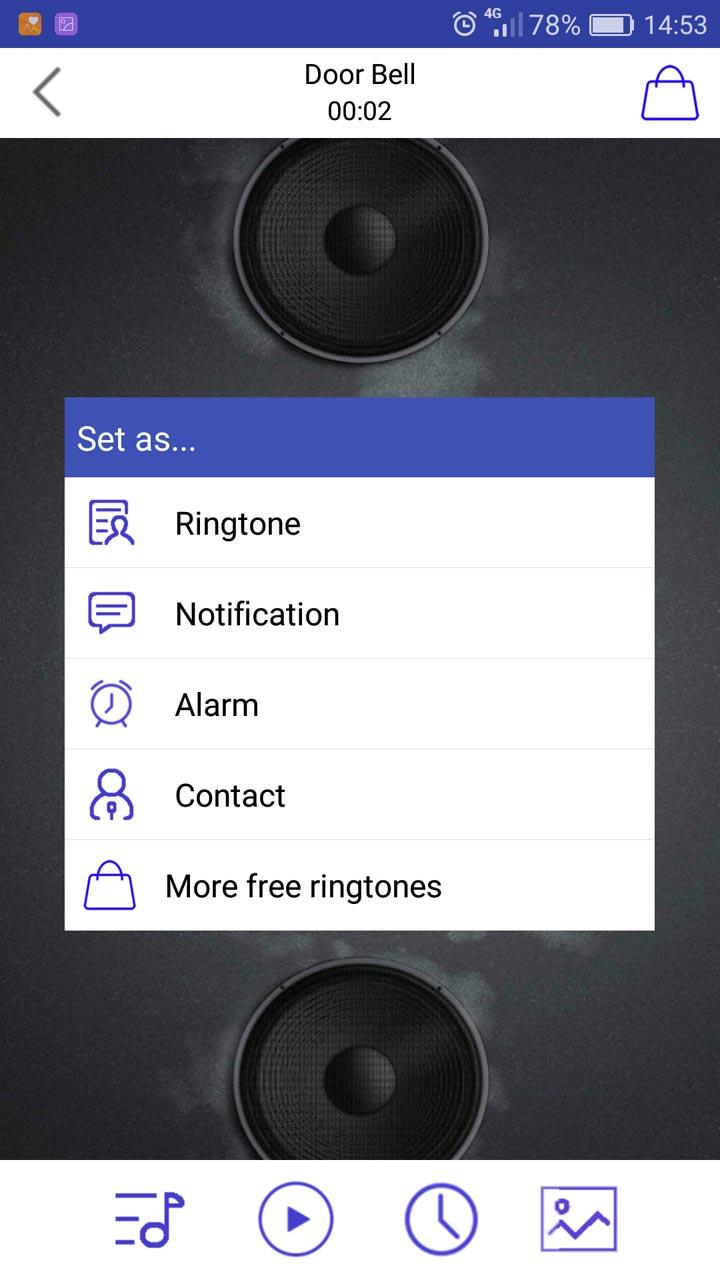This screenshot has height=1280, width=720.
Task: Click the speech bubble icon beside Notification
Action: [x=110, y=613]
